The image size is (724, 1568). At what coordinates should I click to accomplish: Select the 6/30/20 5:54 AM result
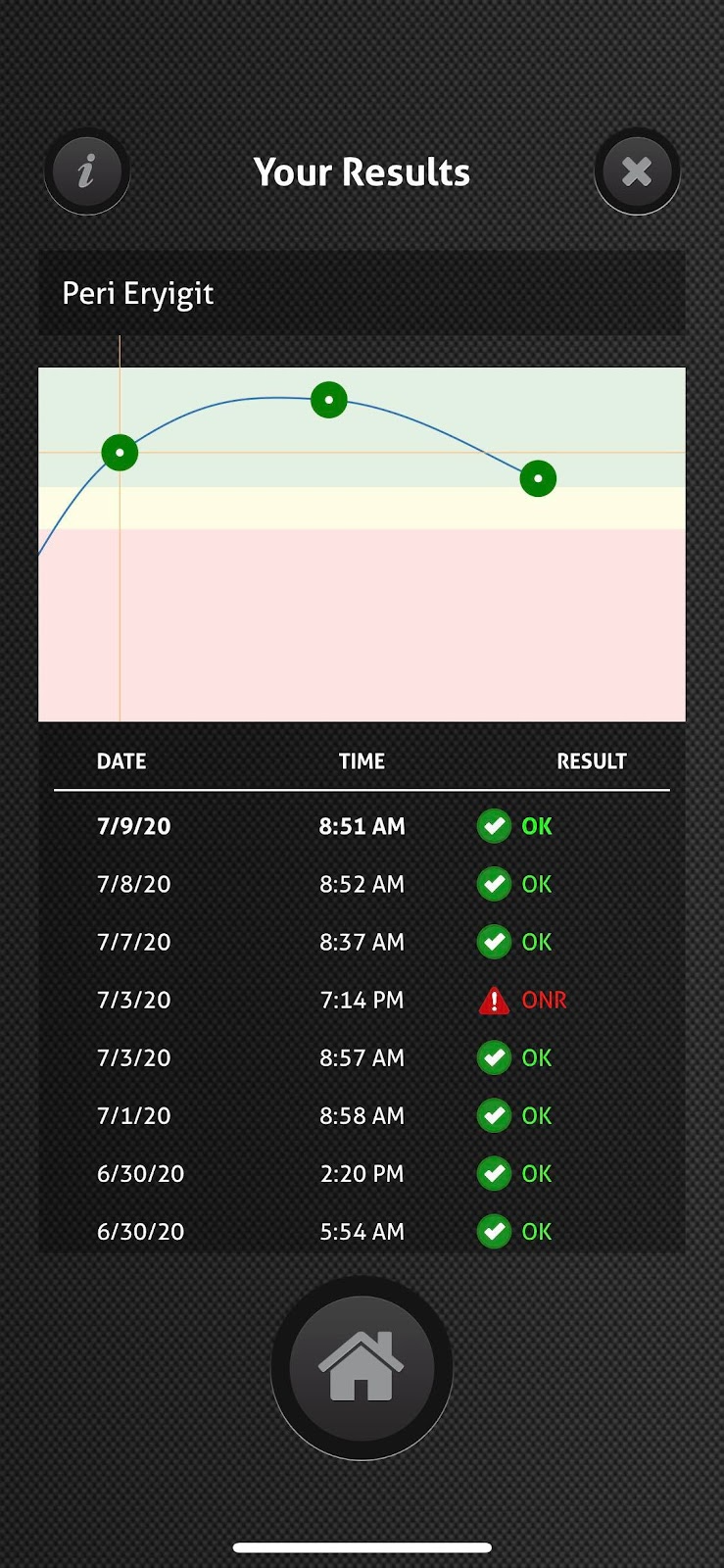[362, 1231]
